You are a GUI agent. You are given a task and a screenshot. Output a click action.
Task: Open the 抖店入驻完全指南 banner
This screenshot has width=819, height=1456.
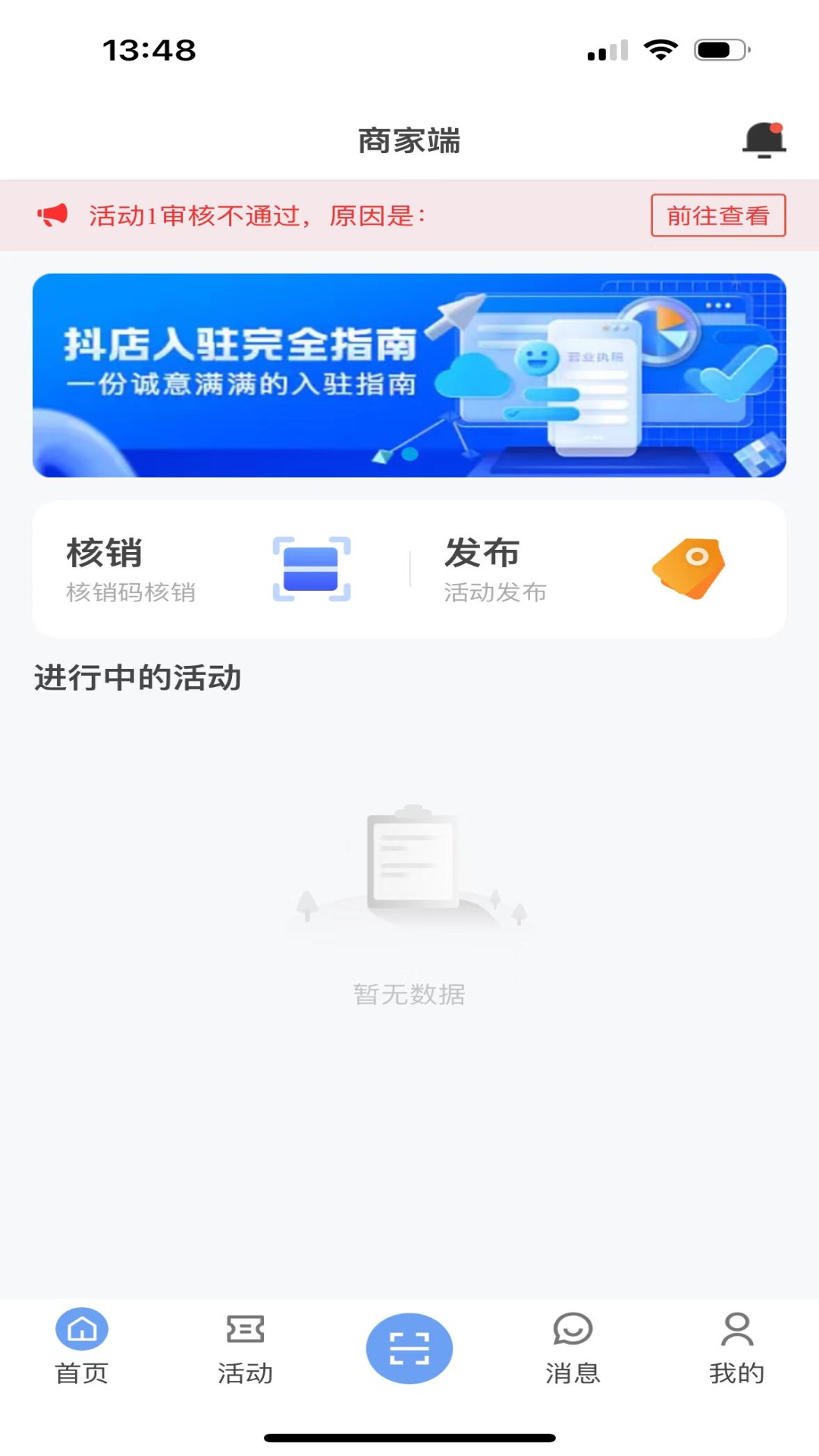[x=409, y=377]
